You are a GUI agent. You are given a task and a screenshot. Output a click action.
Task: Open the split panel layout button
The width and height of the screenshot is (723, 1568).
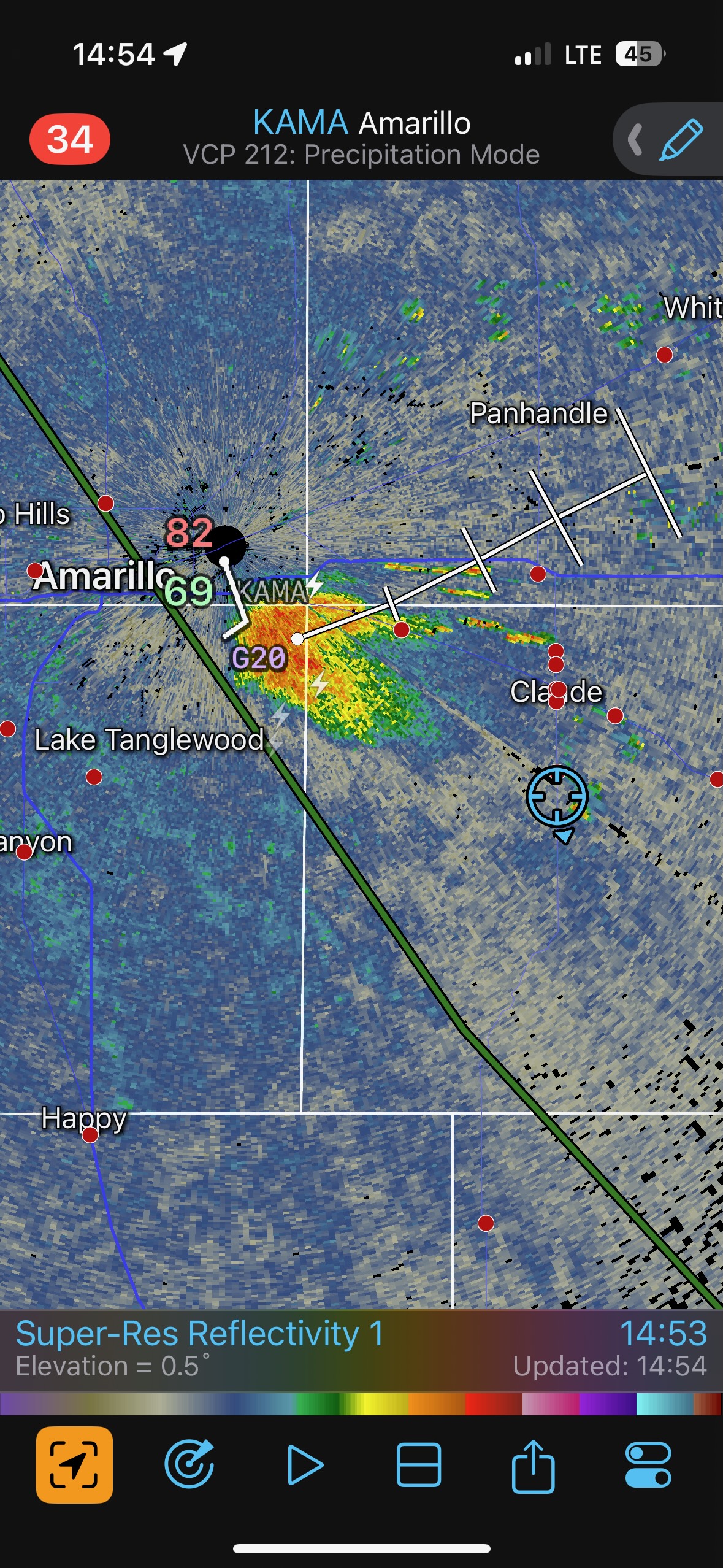click(x=419, y=1464)
